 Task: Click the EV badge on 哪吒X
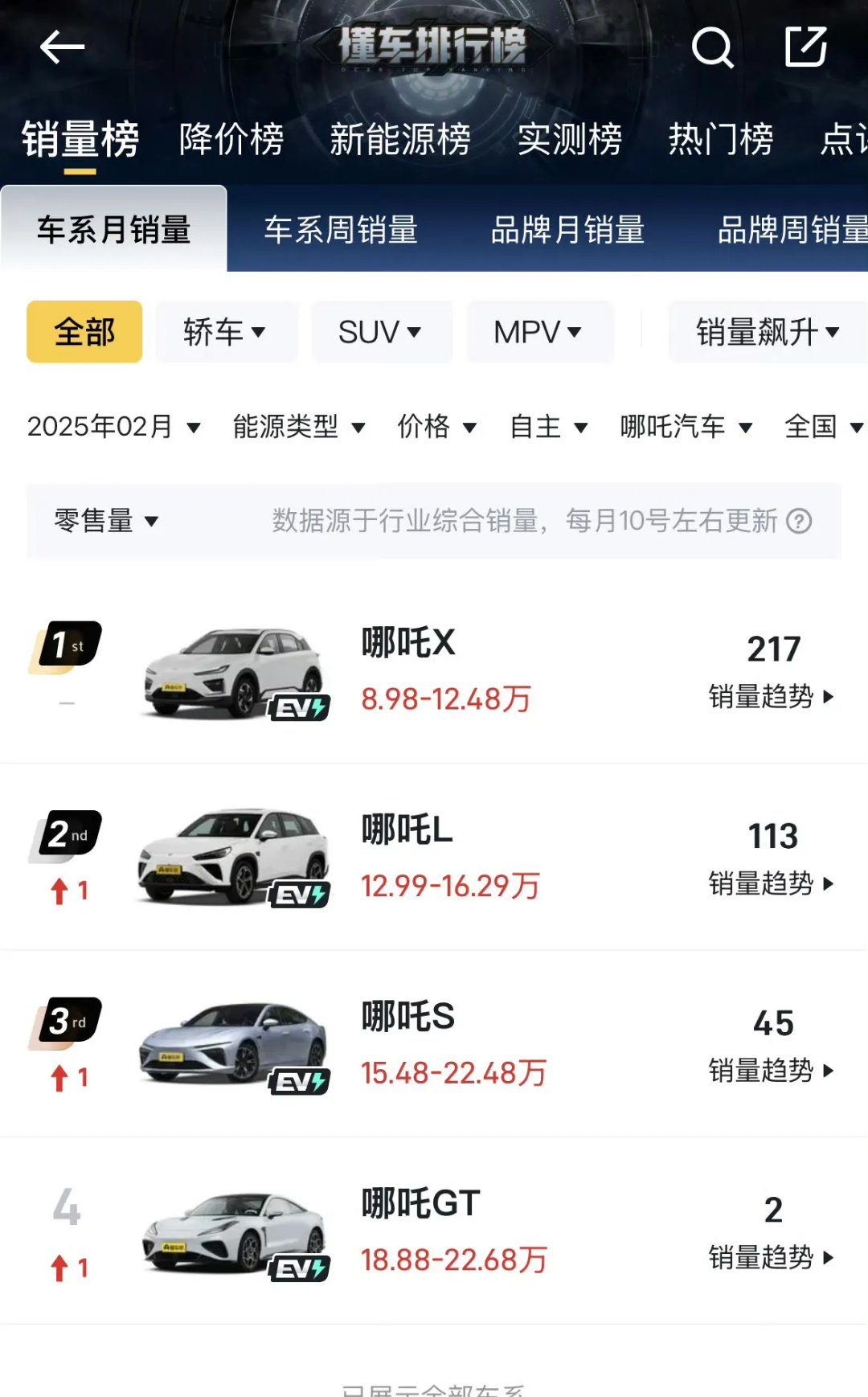(x=298, y=708)
